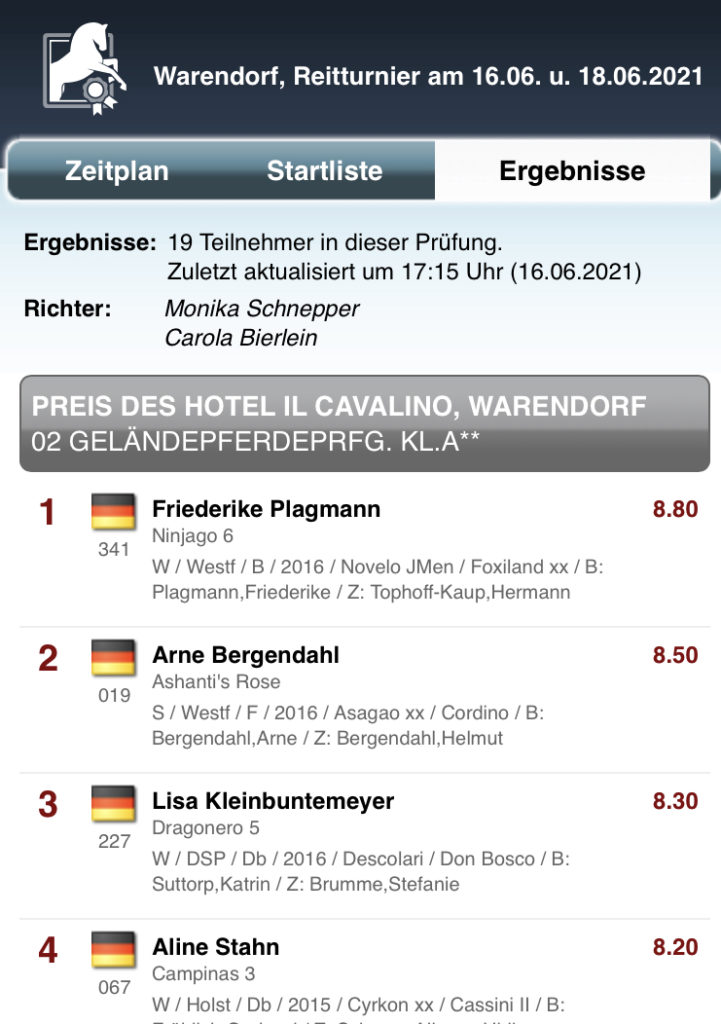Tap Aline Stahn's result entry

tap(364, 972)
